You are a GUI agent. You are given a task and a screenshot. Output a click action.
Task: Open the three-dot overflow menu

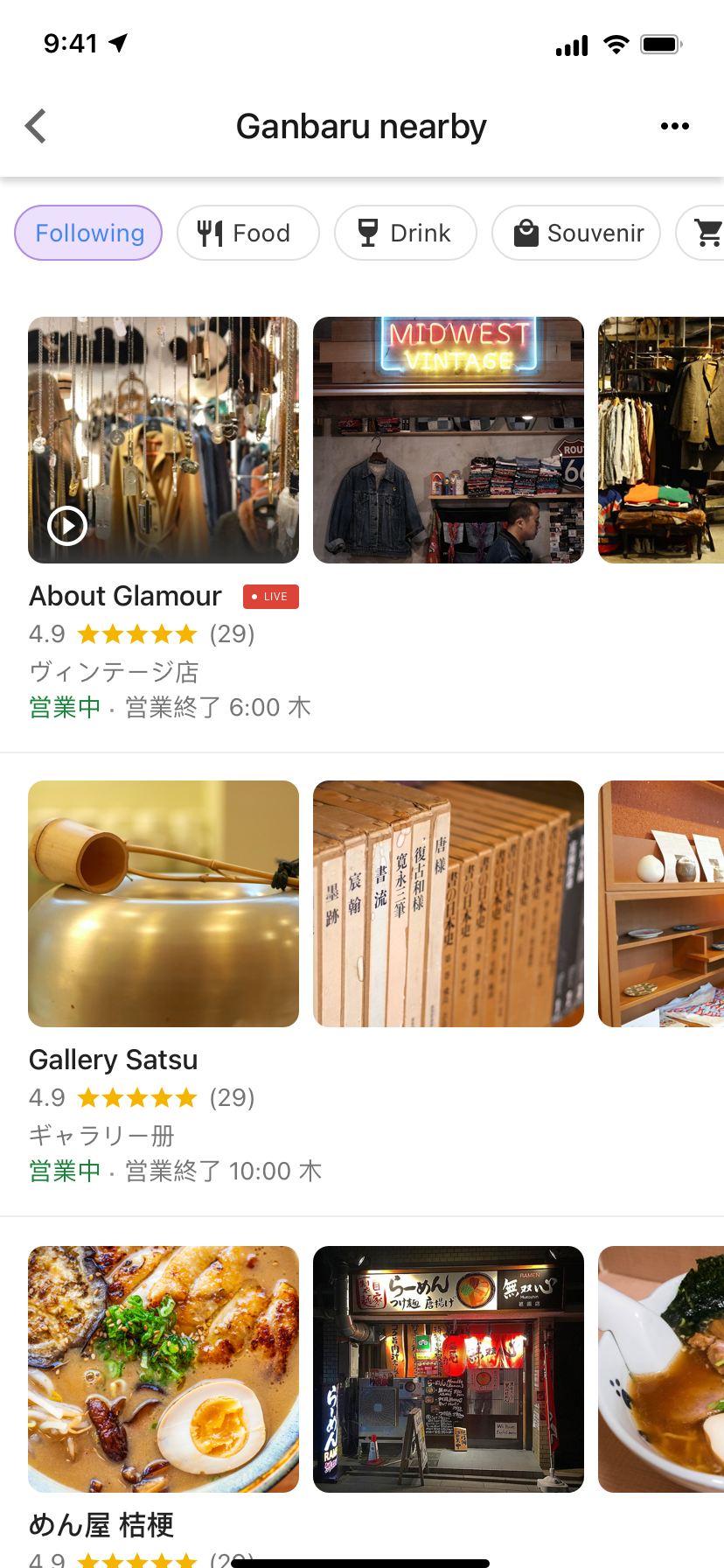click(x=674, y=127)
